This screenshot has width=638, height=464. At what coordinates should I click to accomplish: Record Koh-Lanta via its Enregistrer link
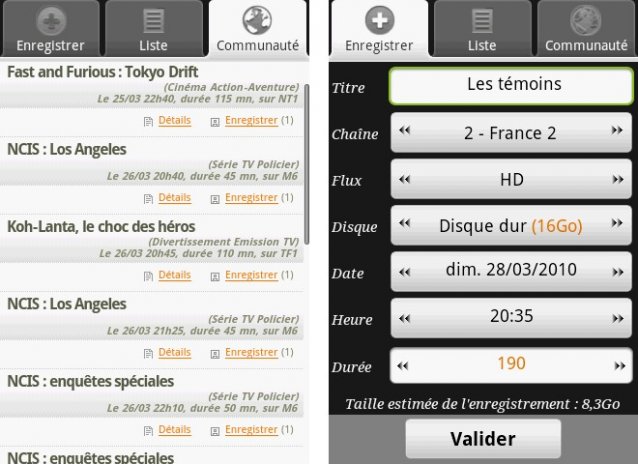tap(251, 275)
